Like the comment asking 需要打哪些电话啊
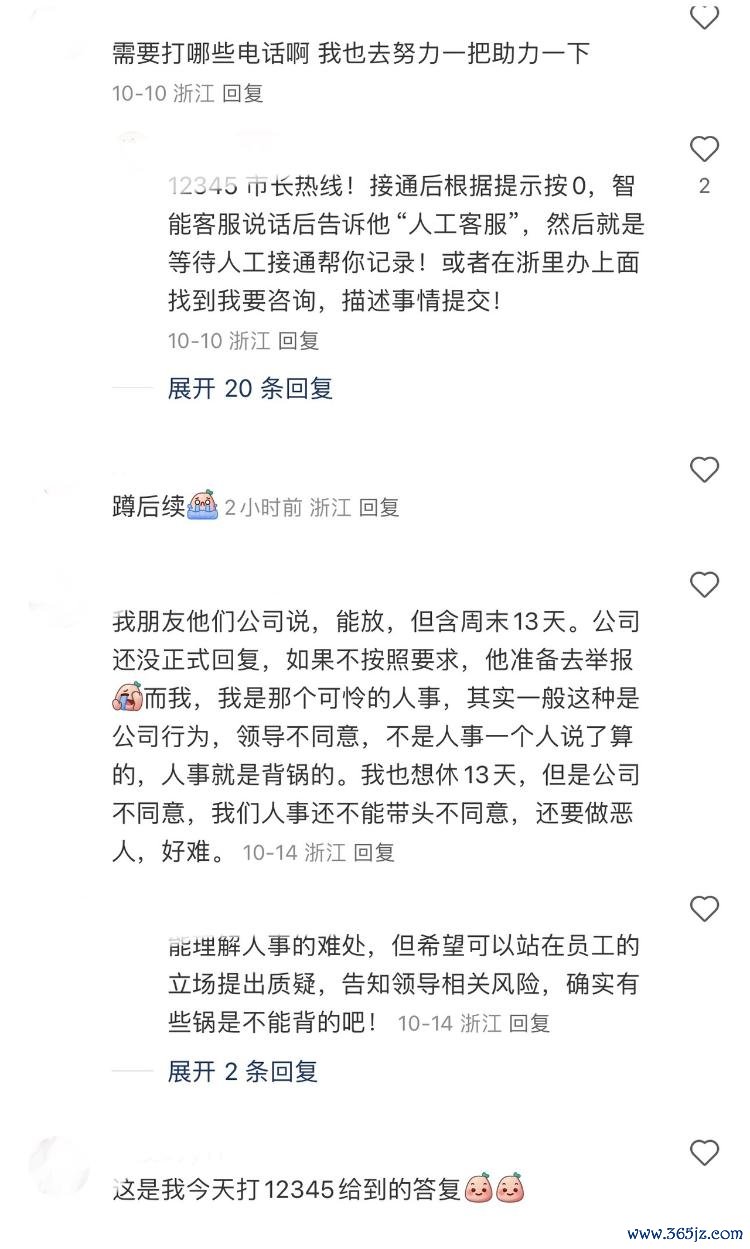750x1249 pixels. click(705, 16)
